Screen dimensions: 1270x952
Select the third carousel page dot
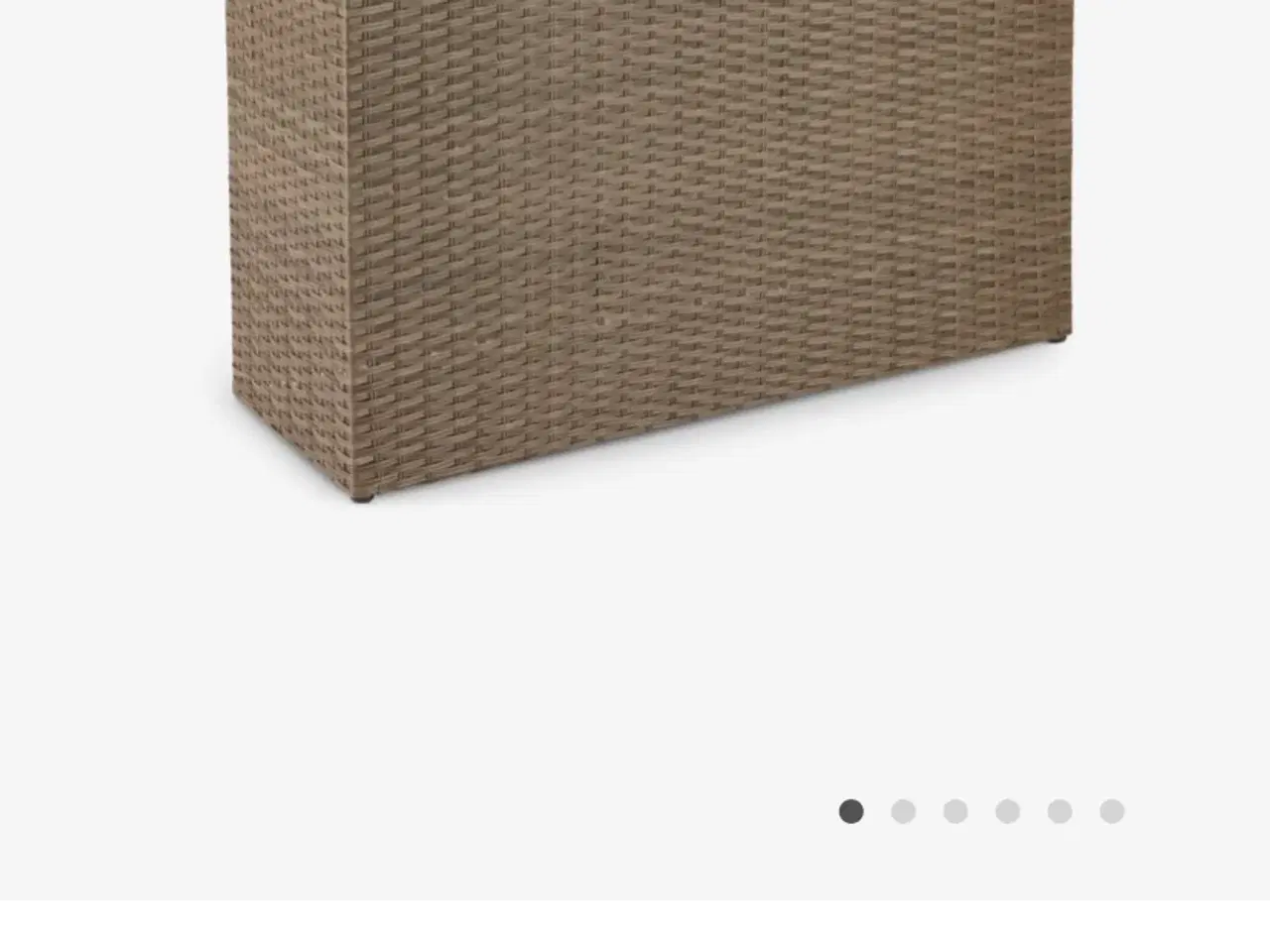tap(955, 811)
